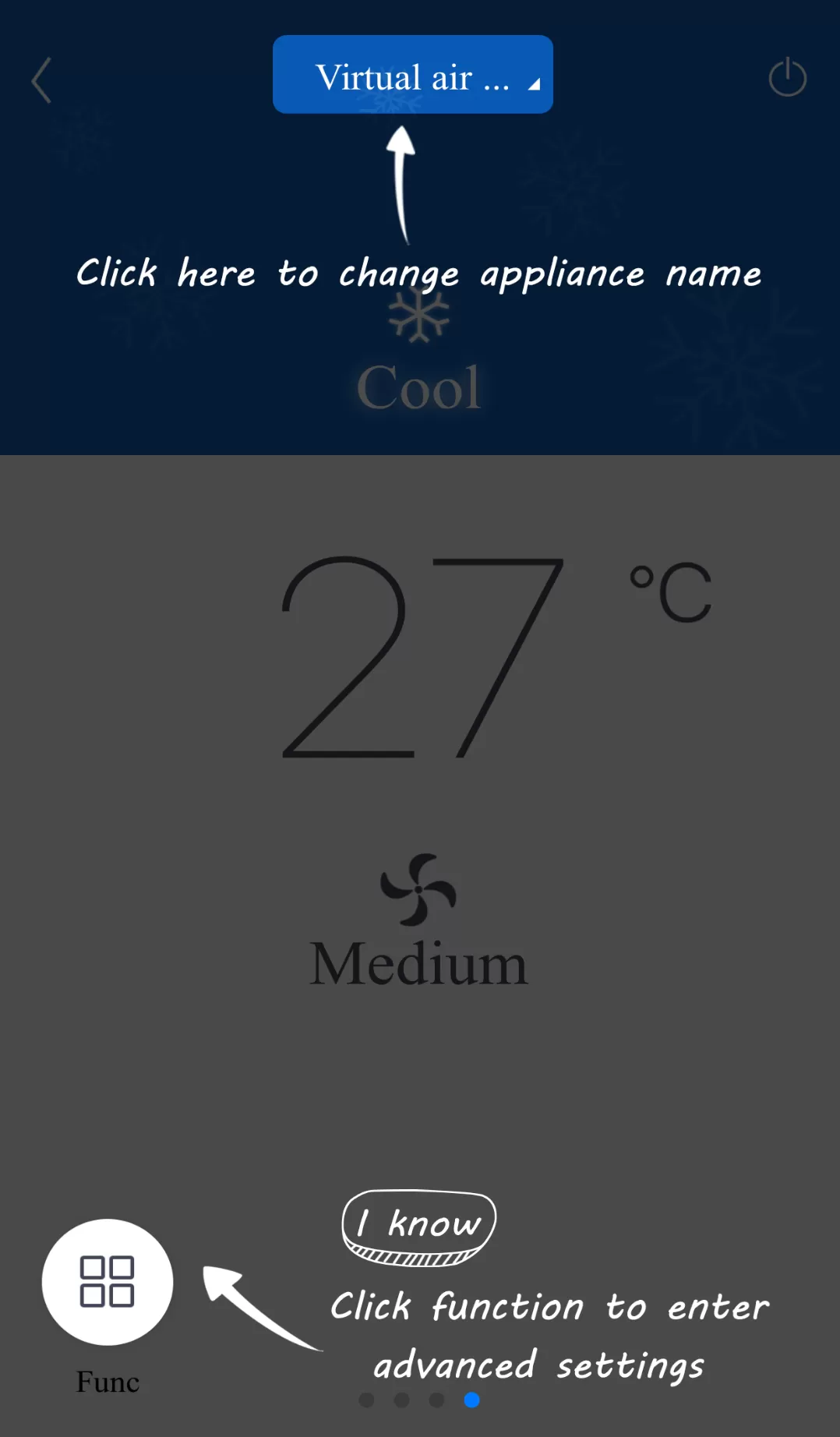The image size is (840, 1437).
Task: Toggle the power button
Action: pos(787,77)
